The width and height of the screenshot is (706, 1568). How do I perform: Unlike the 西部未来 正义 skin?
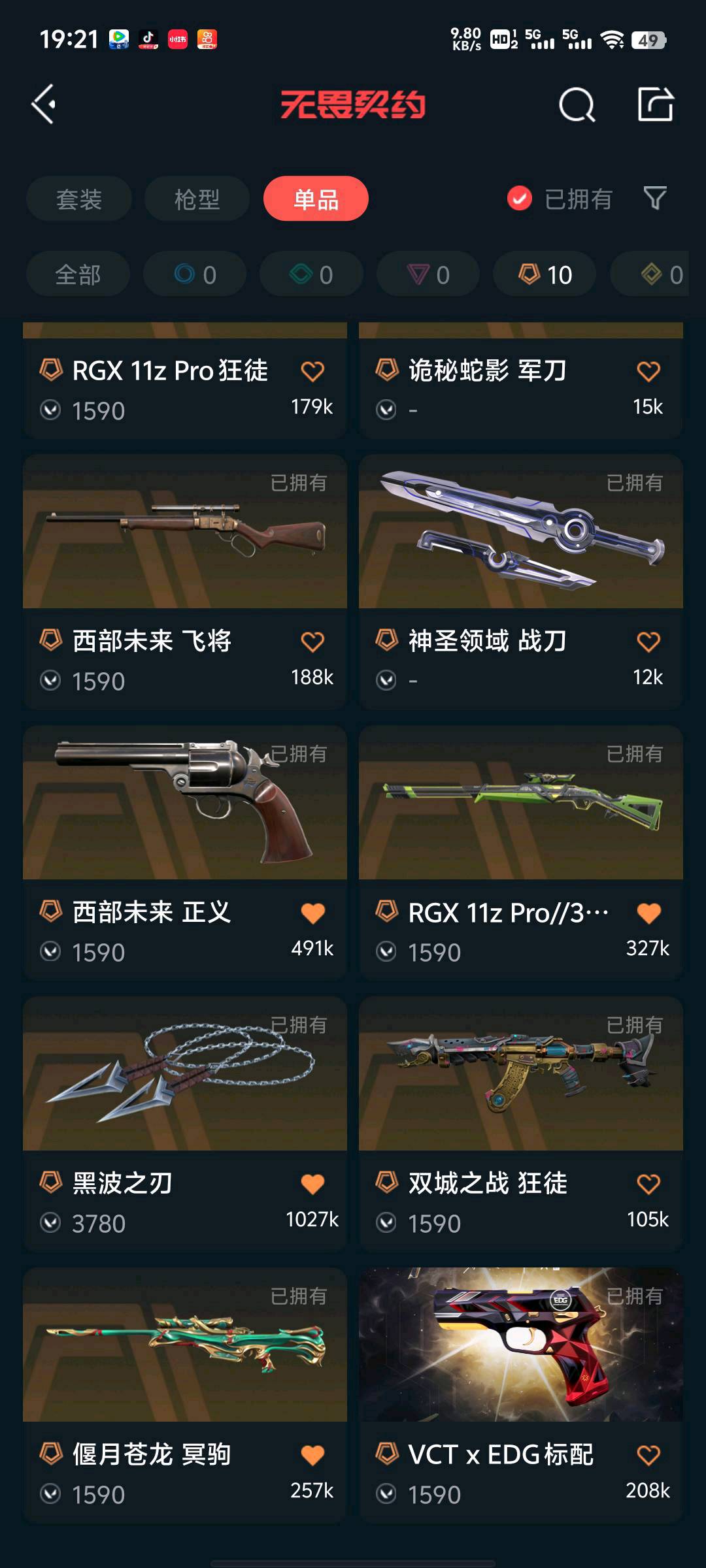click(x=312, y=913)
